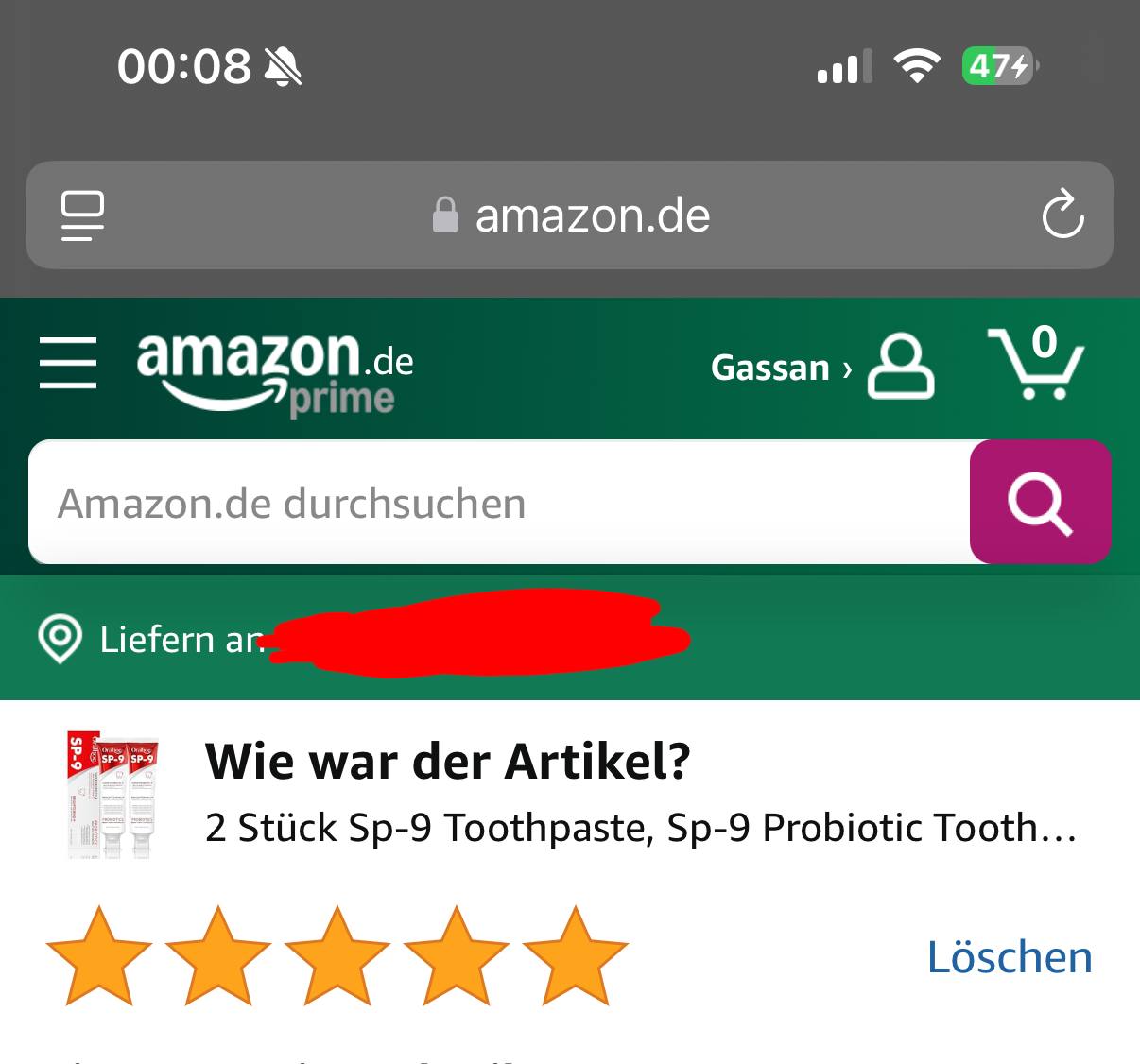
Task: Go to the Amazon.de prime homepage logo
Action: (x=275, y=371)
